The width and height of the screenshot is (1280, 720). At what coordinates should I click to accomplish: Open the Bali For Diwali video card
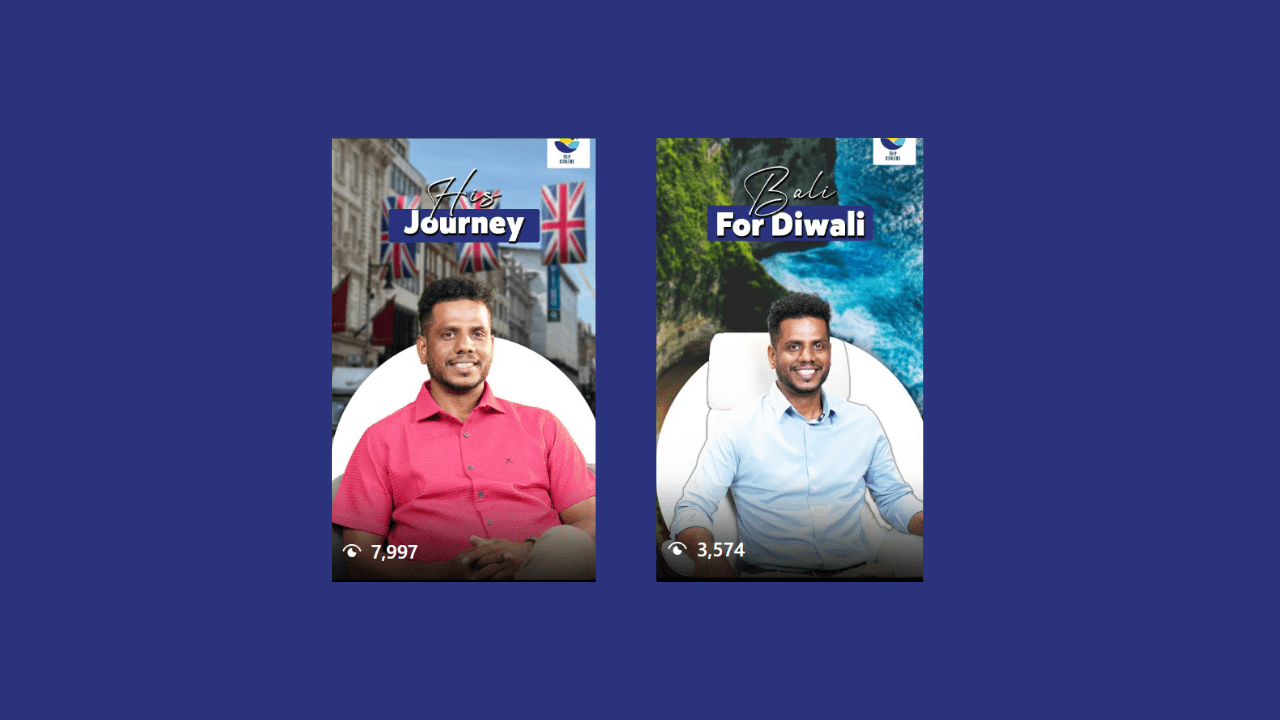click(x=789, y=360)
